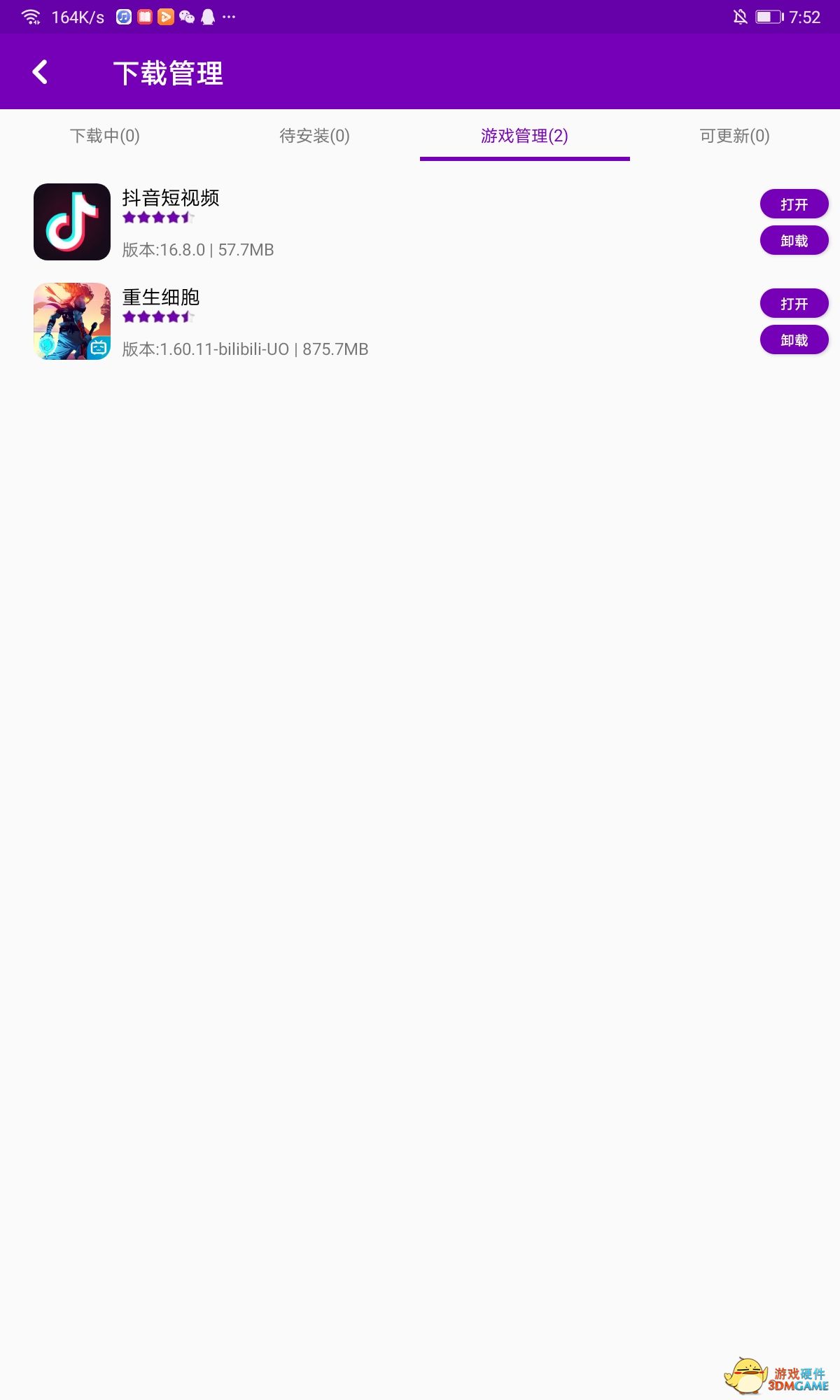Uninstall 重生细胞 with 卸载
840x1400 pixels.
pos(794,340)
